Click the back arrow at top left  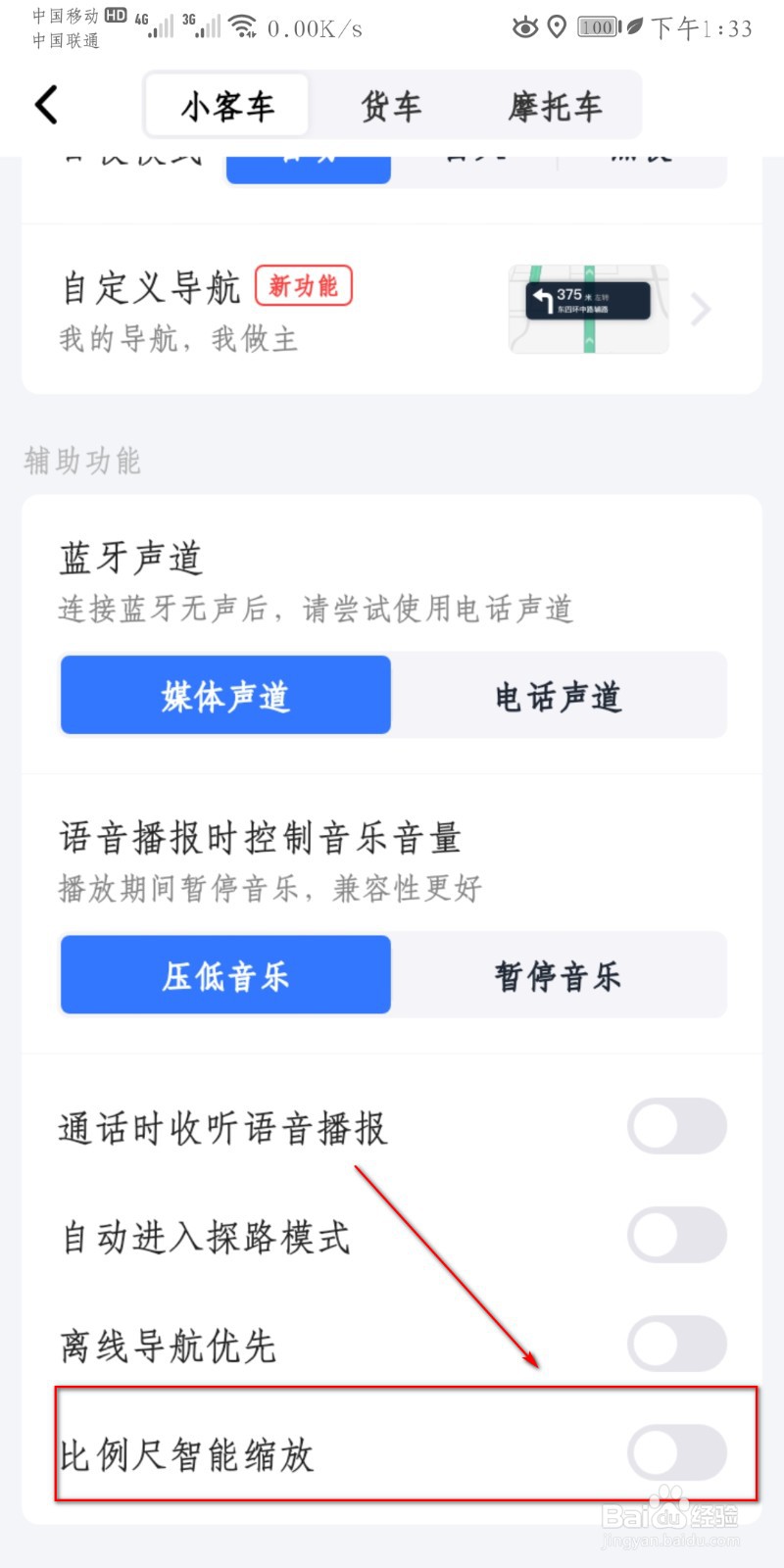pyautogui.click(x=44, y=104)
